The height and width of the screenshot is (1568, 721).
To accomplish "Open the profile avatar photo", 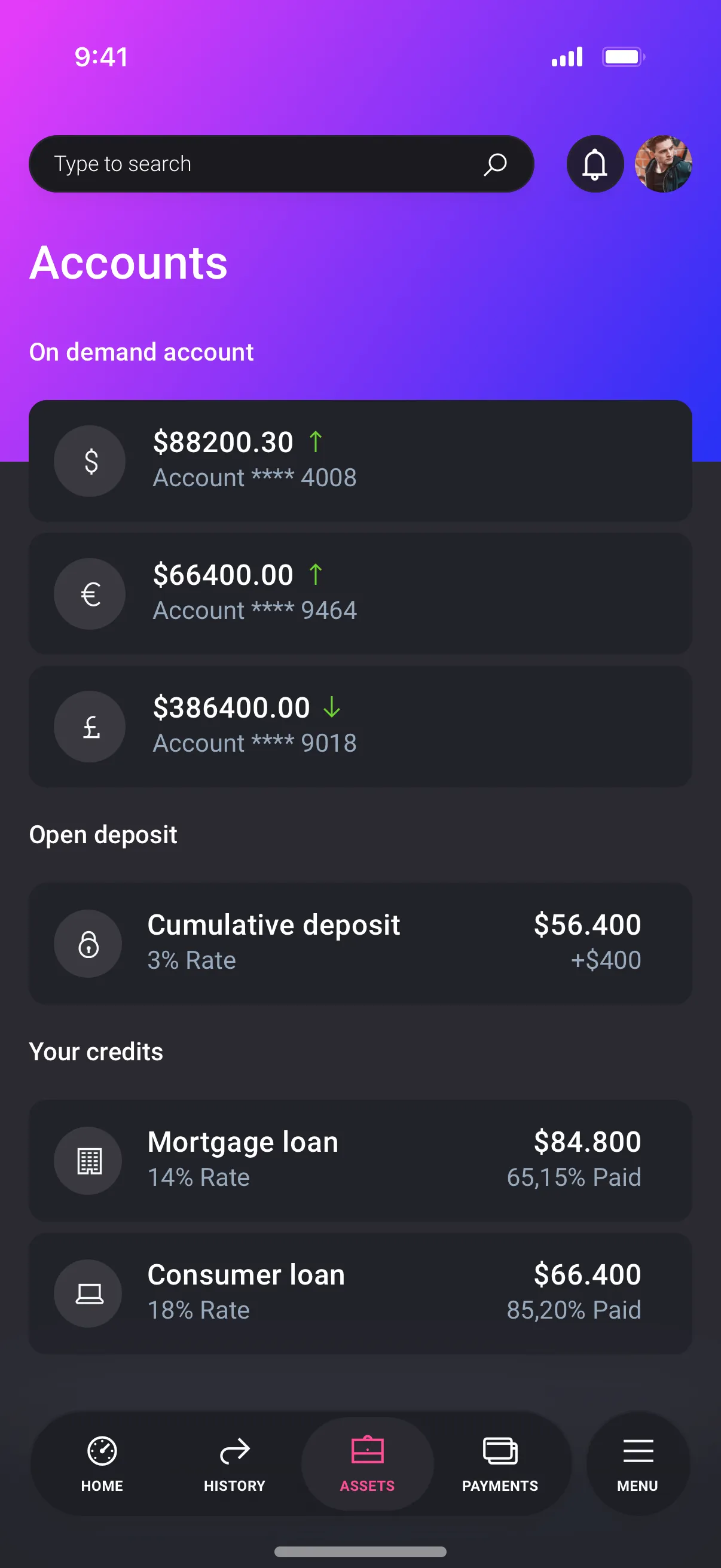I will (664, 164).
